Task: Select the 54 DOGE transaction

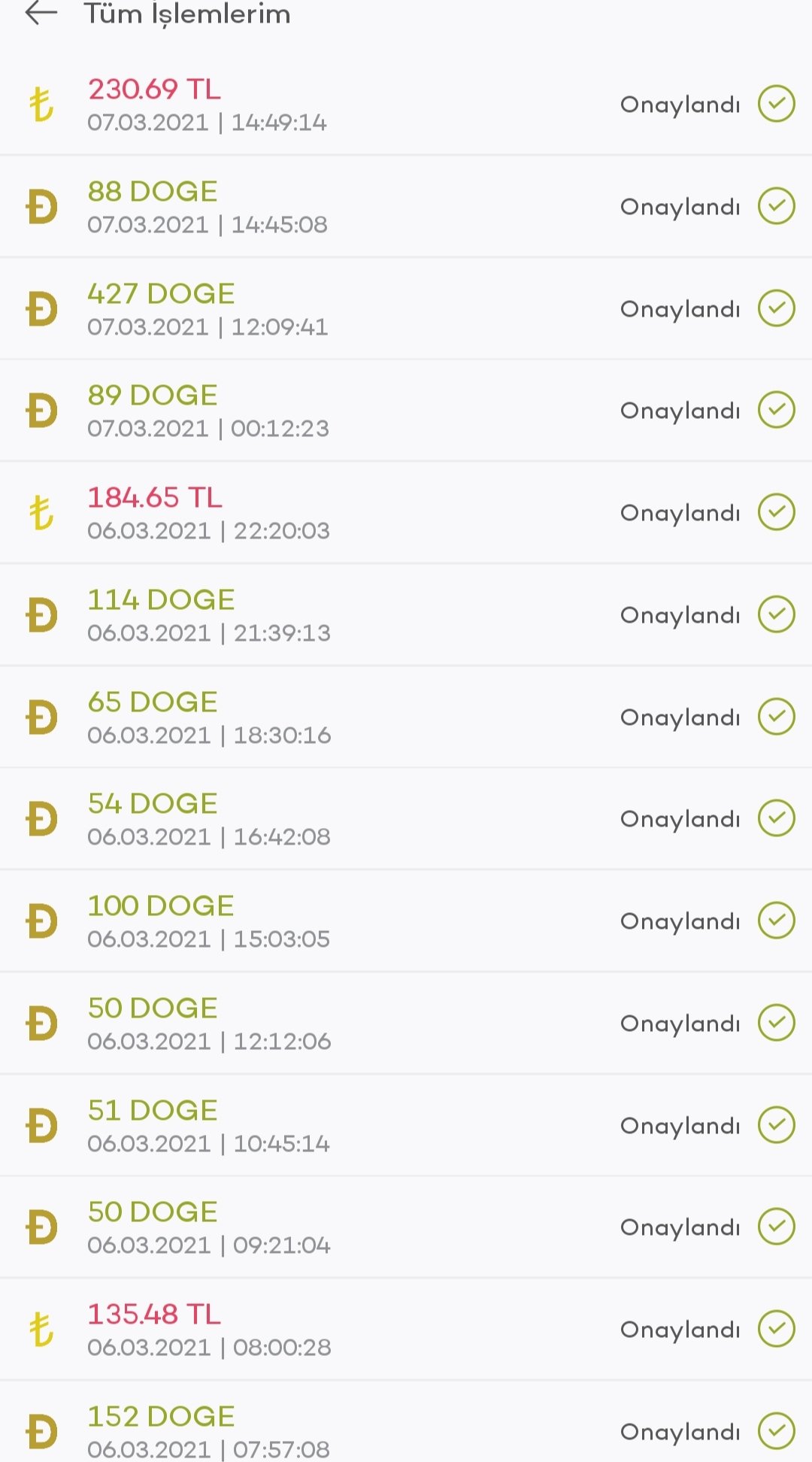Action: (x=406, y=818)
